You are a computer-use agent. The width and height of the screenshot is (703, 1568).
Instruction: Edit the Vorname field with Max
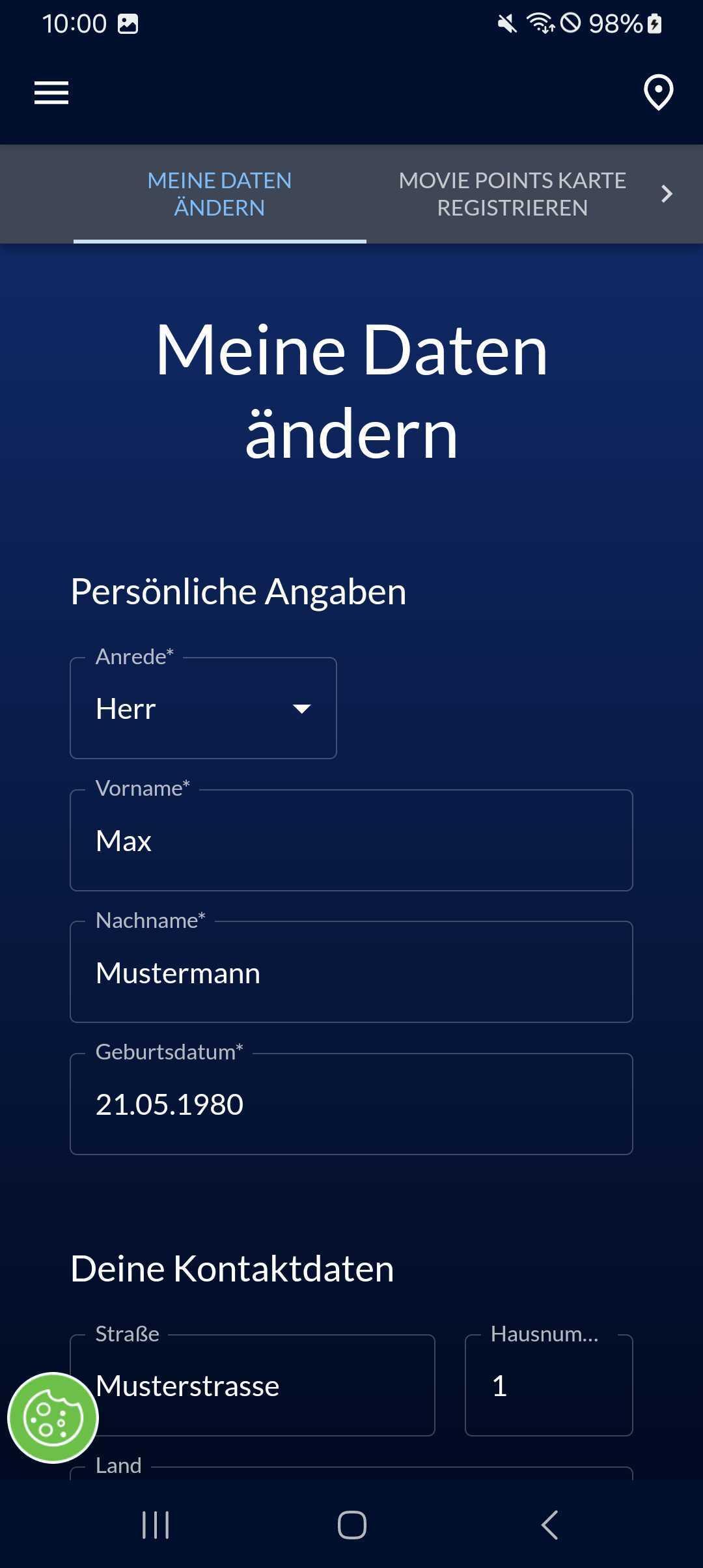pos(351,840)
